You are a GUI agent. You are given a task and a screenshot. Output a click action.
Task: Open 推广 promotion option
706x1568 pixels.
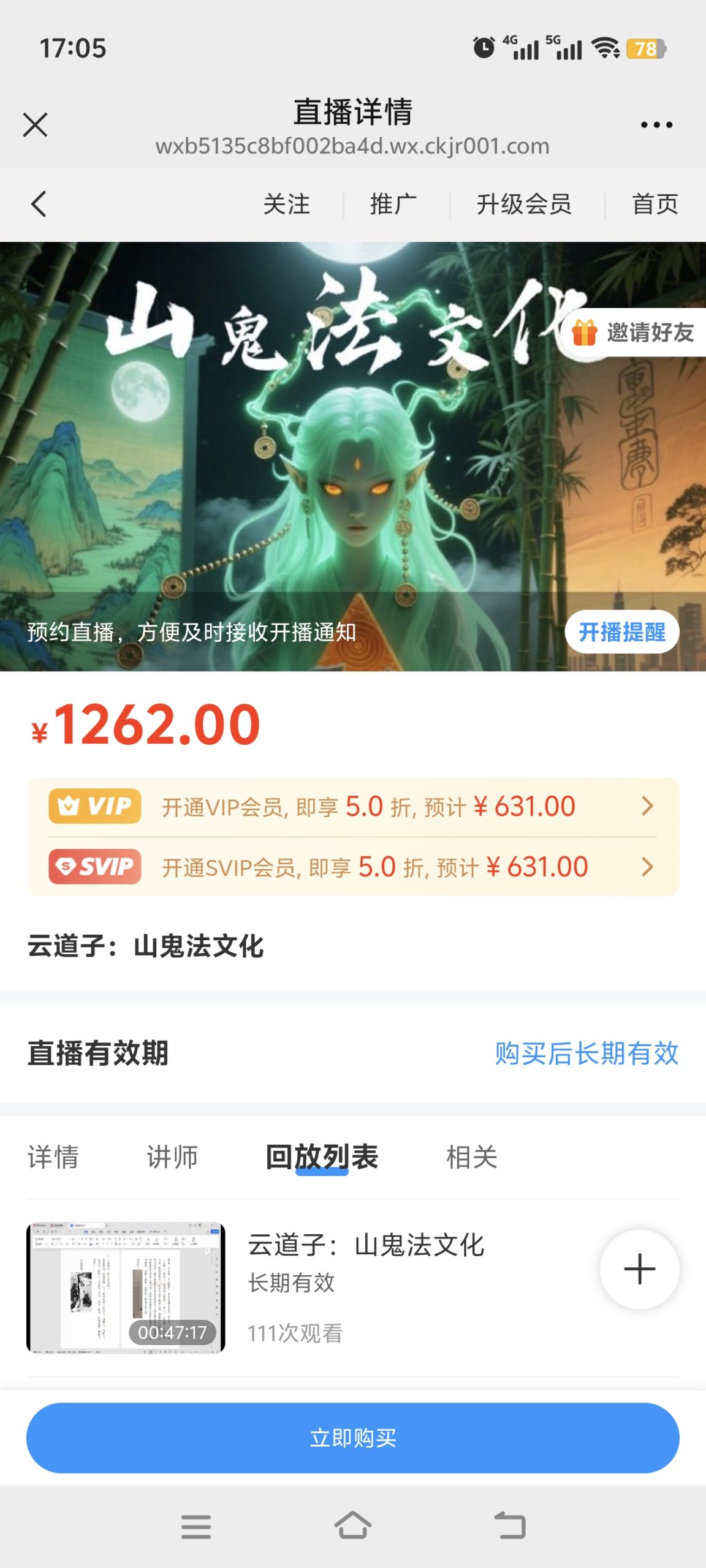(x=393, y=204)
